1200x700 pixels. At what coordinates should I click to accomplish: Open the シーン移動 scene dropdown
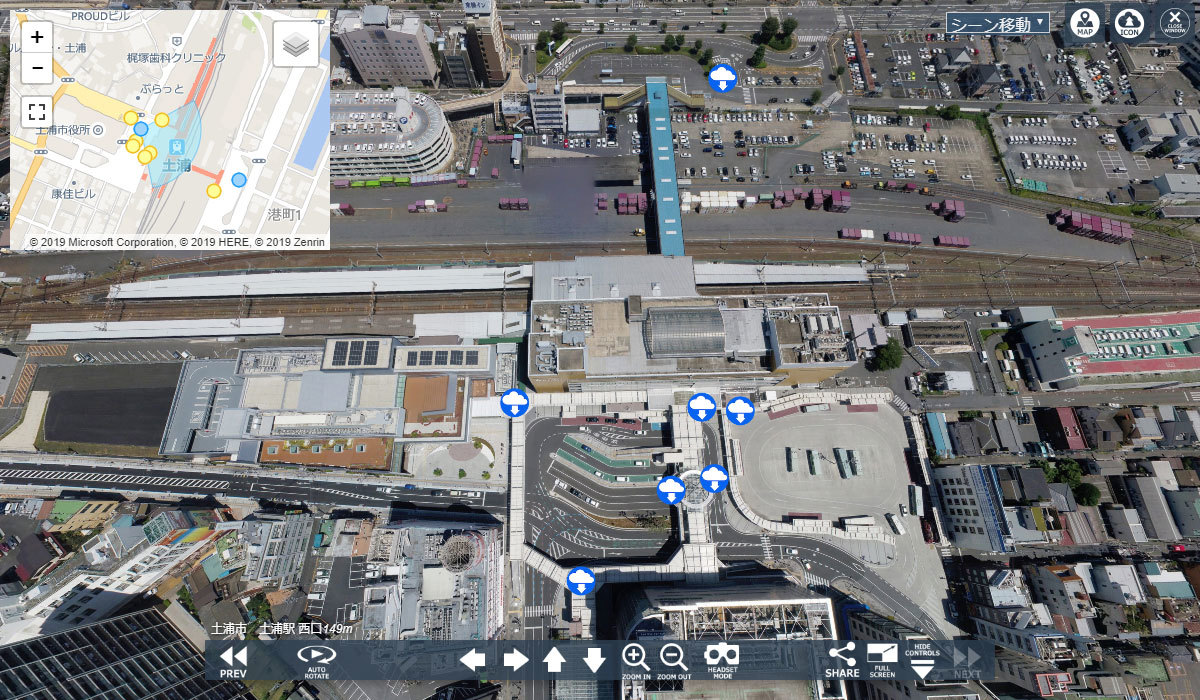(x=997, y=23)
